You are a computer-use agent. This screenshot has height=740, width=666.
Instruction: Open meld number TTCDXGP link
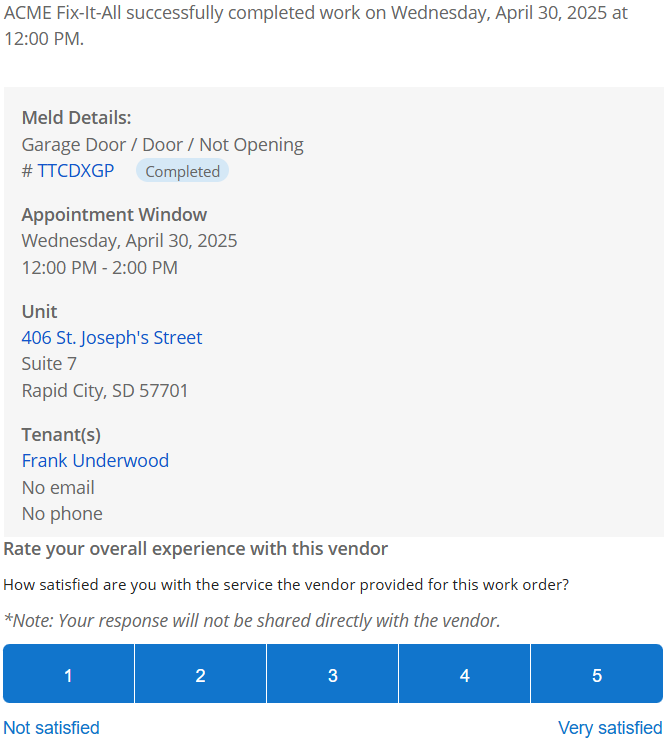76,171
